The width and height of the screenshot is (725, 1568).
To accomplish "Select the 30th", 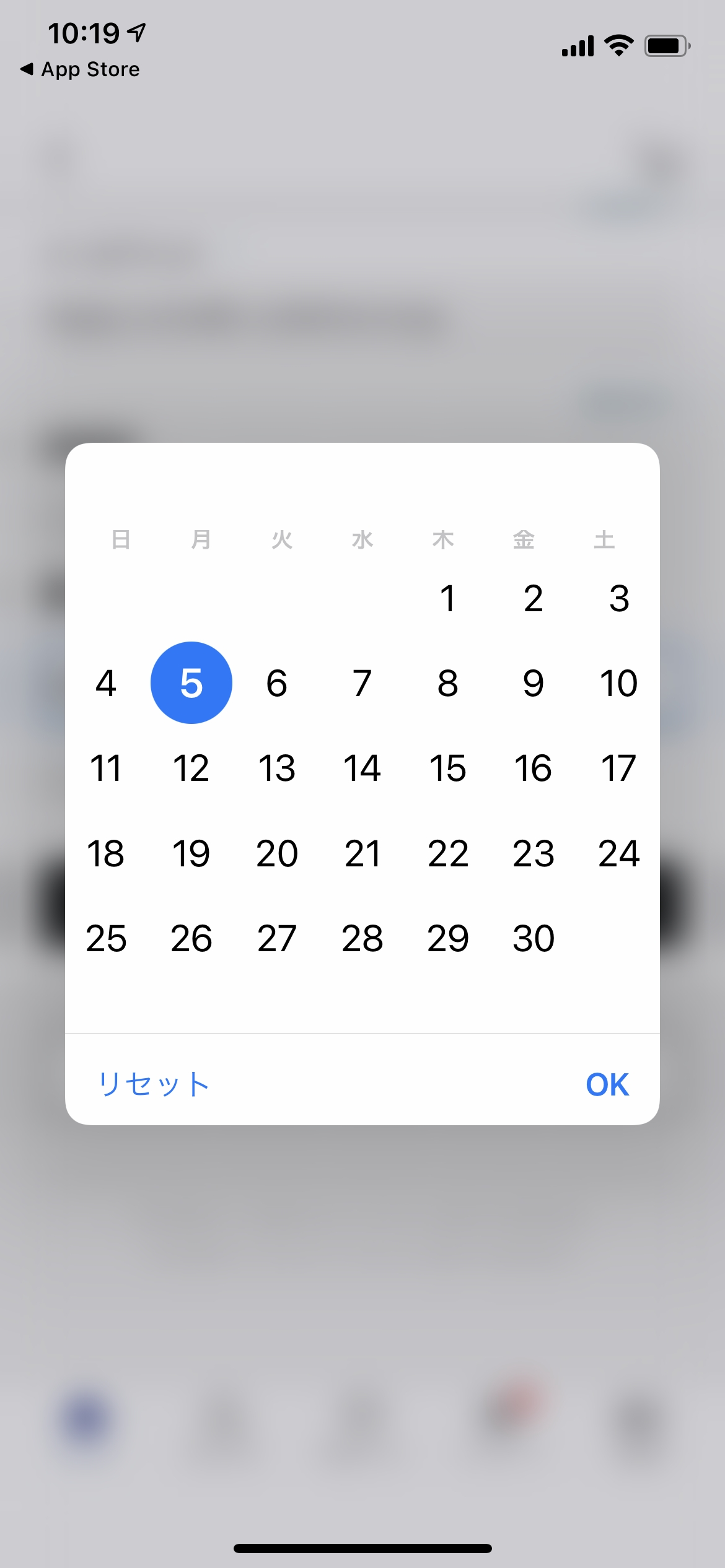I will pyautogui.click(x=533, y=938).
